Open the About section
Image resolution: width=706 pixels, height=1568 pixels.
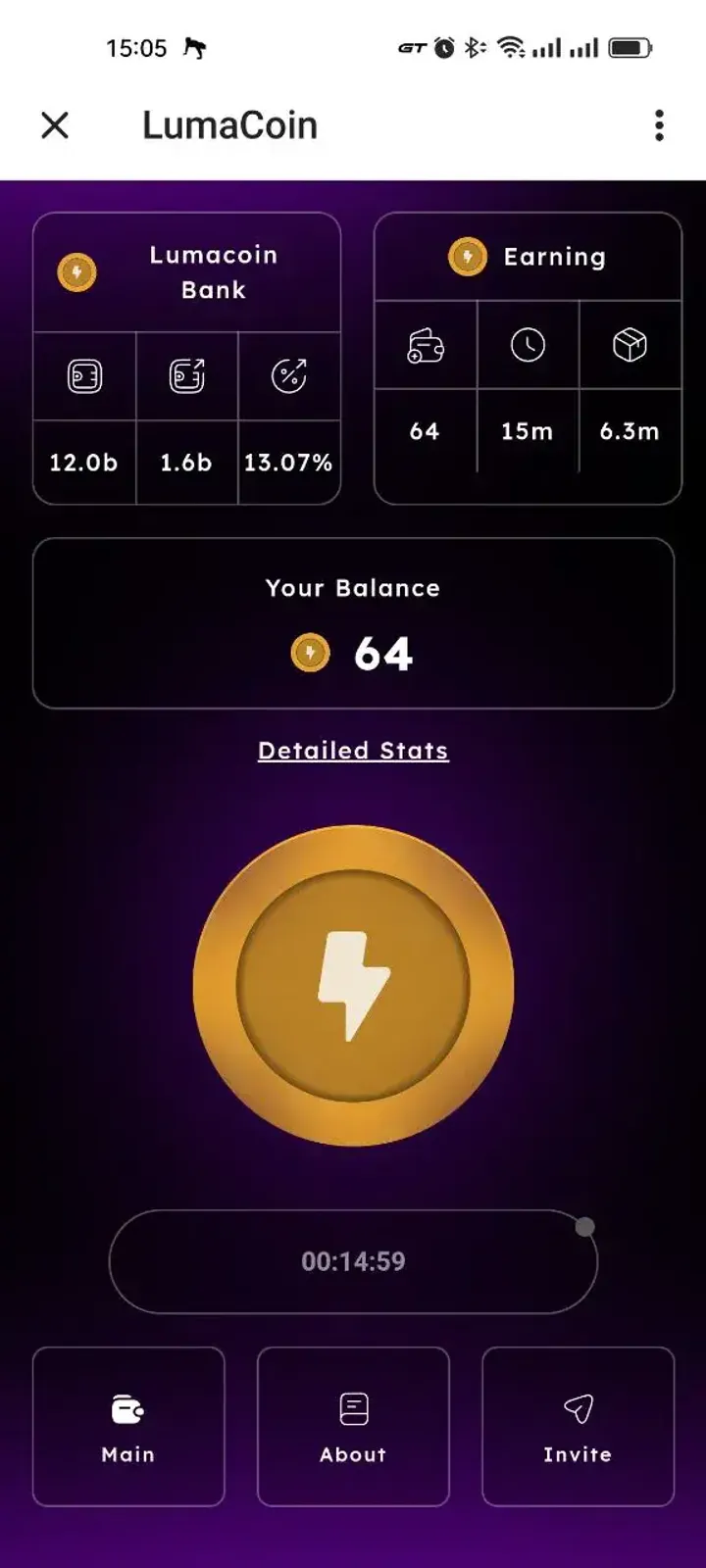pos(352,1426)
